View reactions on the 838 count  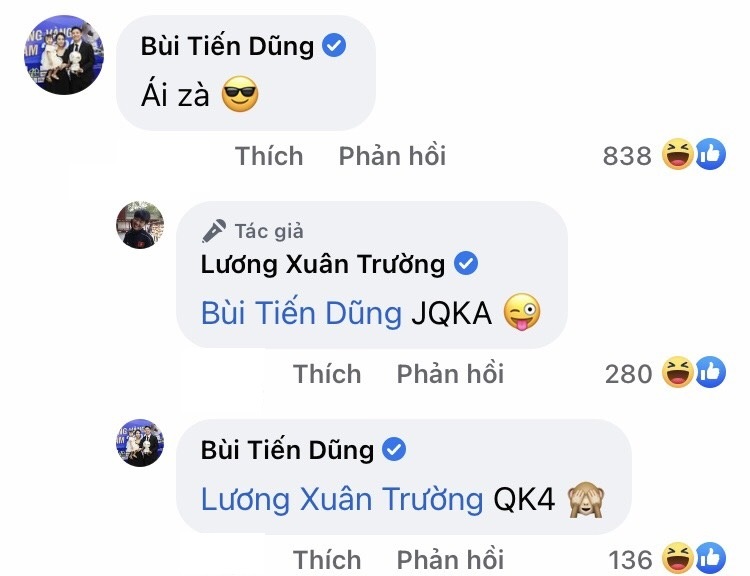point(664,156)
